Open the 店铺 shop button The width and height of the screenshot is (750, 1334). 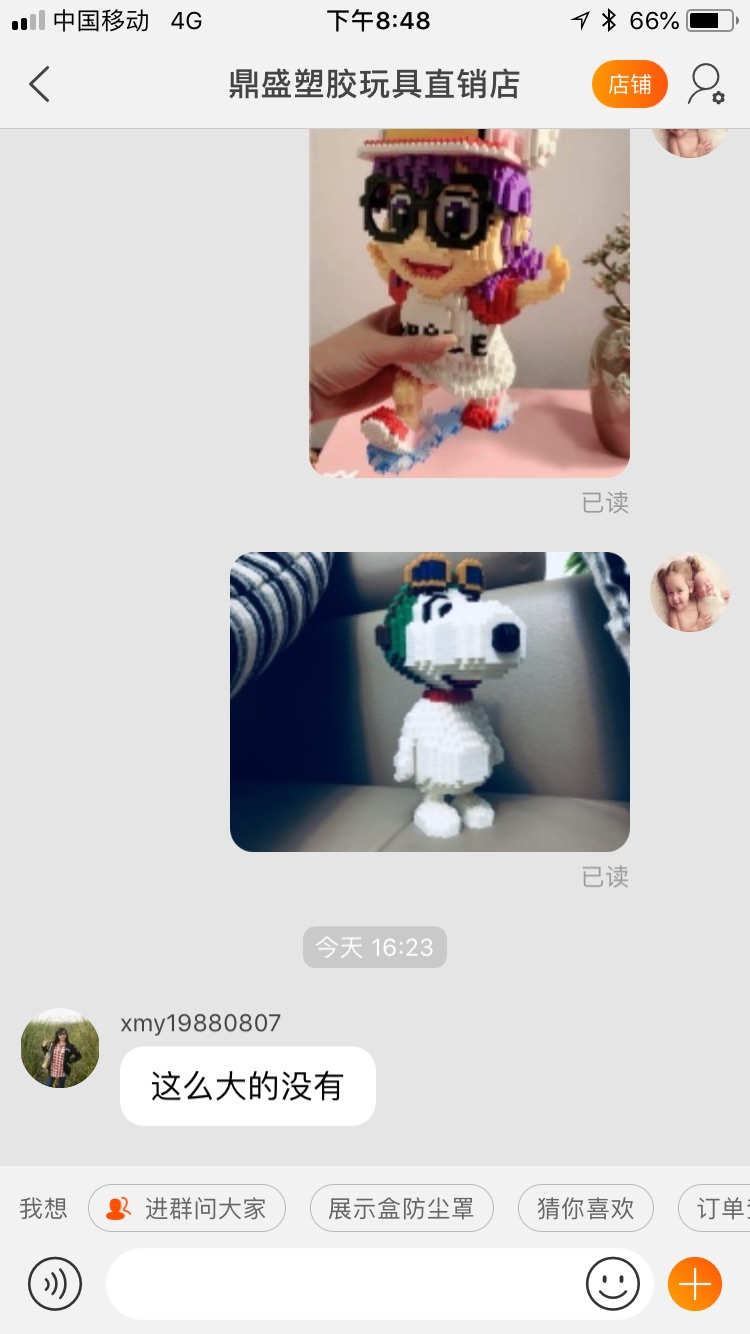tap(629, 85)
